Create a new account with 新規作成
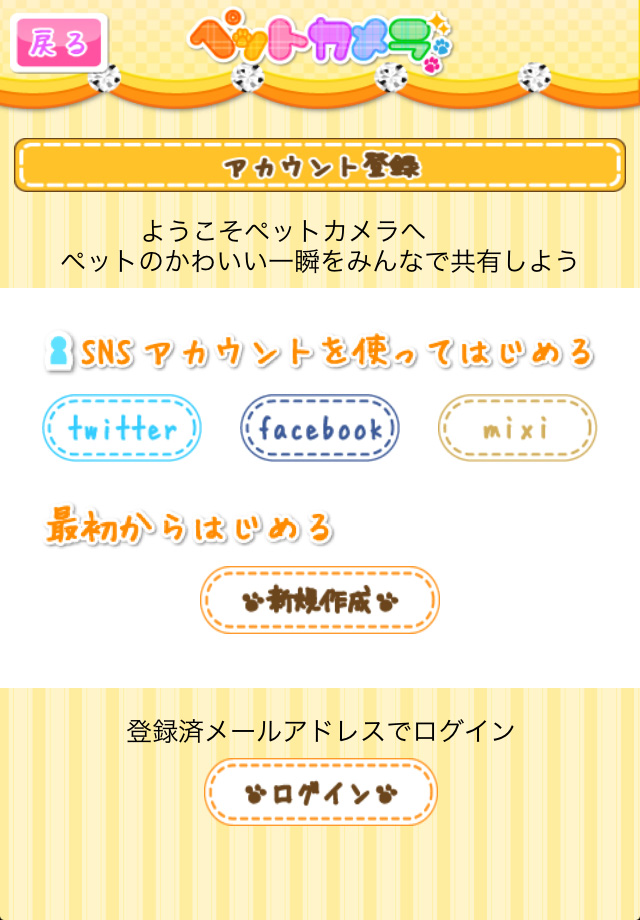 [x=320, y=600]
